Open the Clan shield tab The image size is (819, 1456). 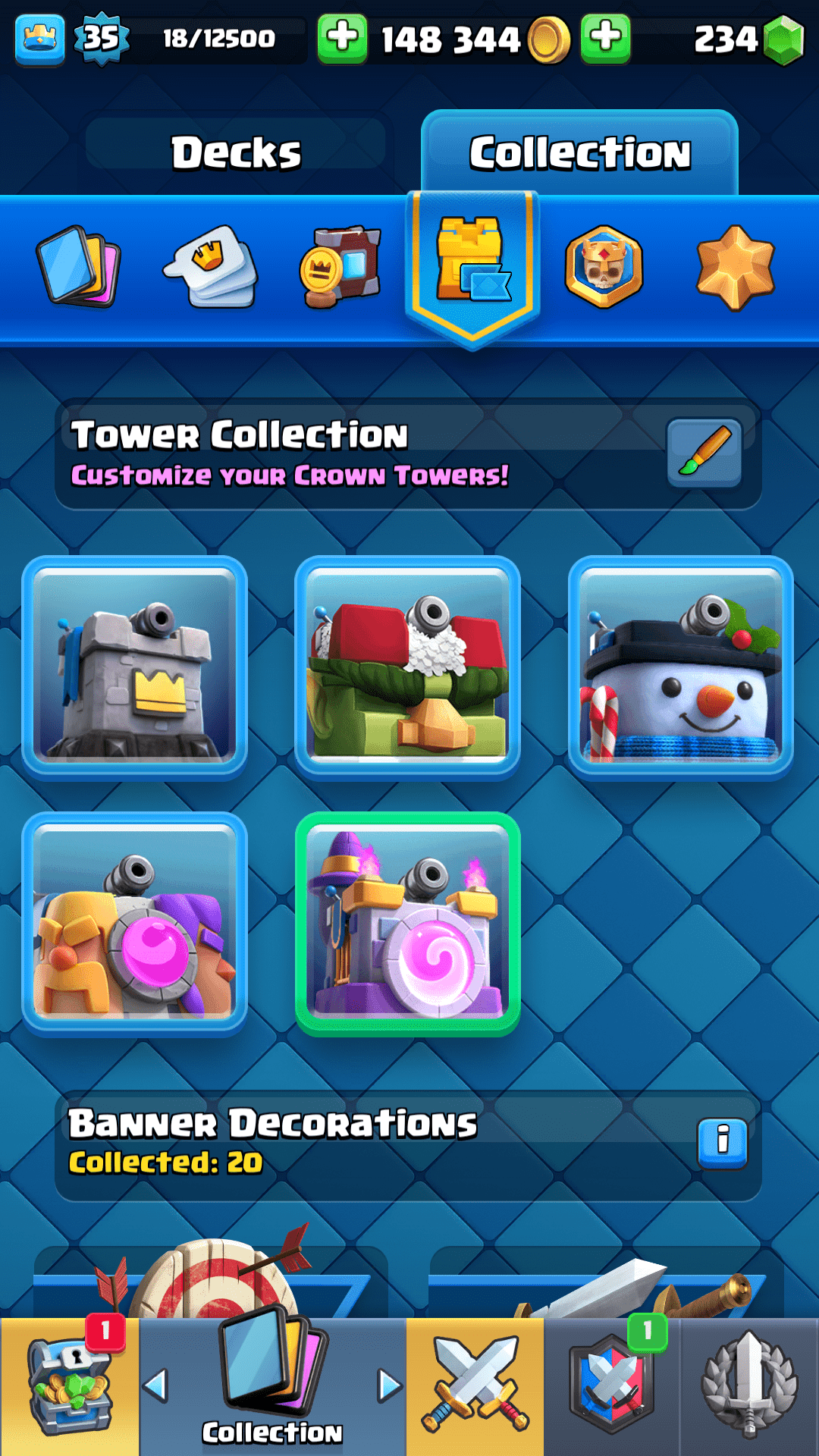coord(611,1386)
